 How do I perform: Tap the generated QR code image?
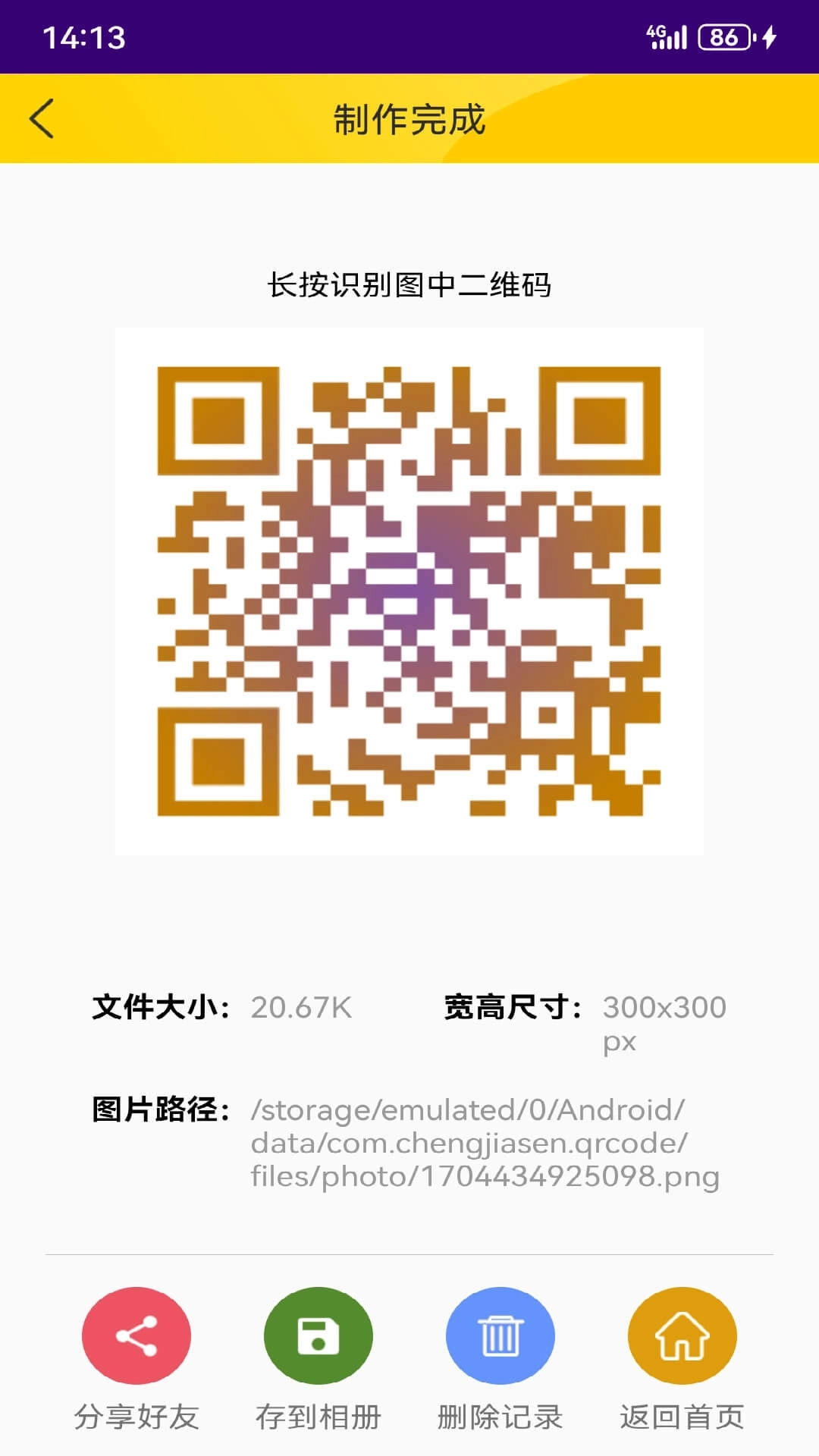(409, 590)
